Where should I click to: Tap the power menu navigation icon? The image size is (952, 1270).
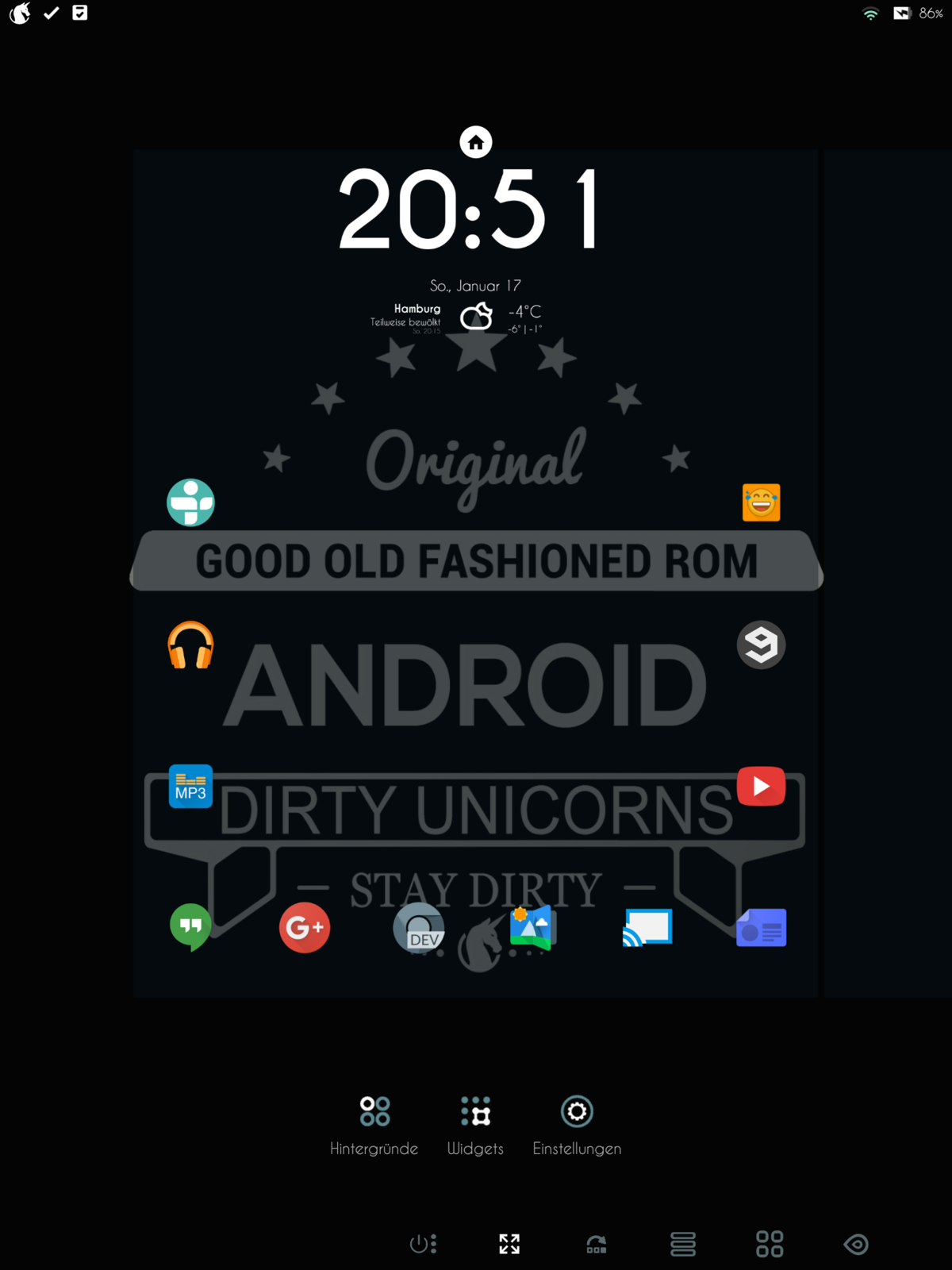click(x=423, y=1244)
